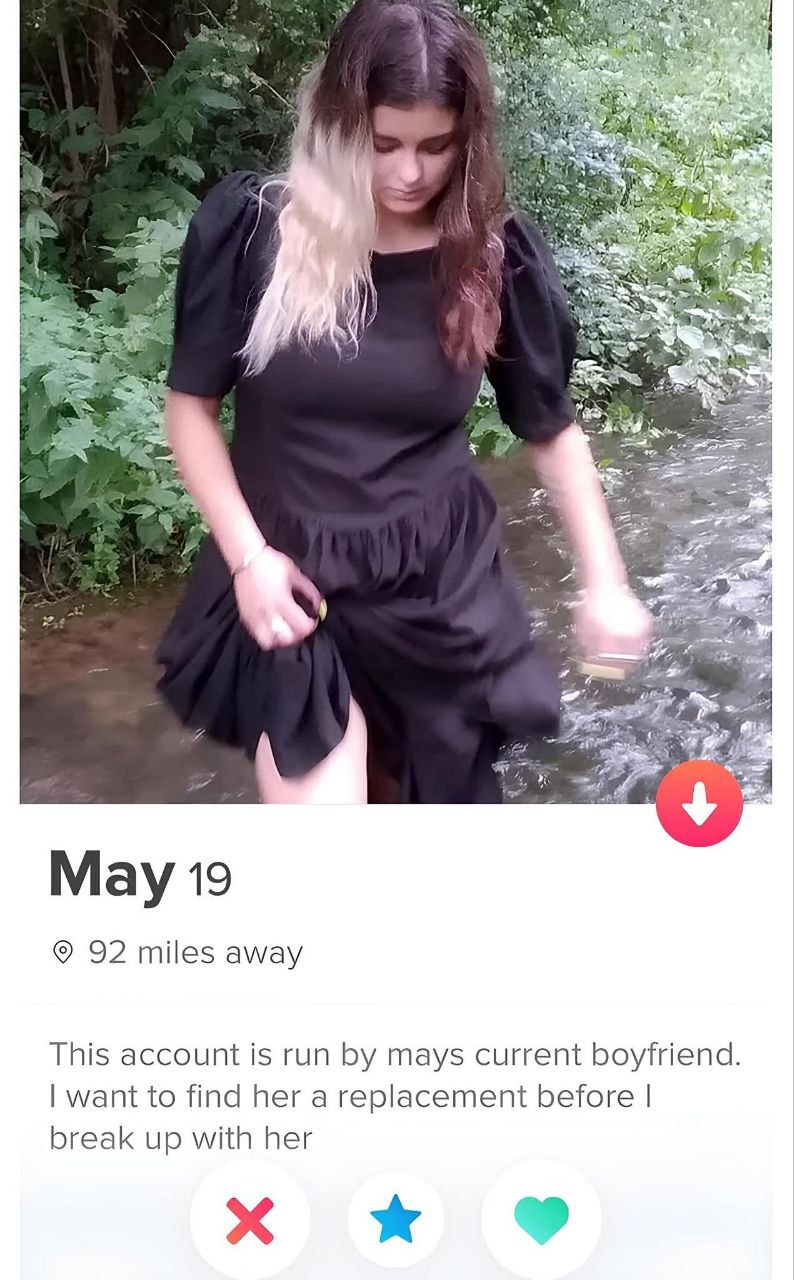The width and height of the screenshot is (794, 1280).
Task: Tap May's profile photo
Action: pos(396,400)
